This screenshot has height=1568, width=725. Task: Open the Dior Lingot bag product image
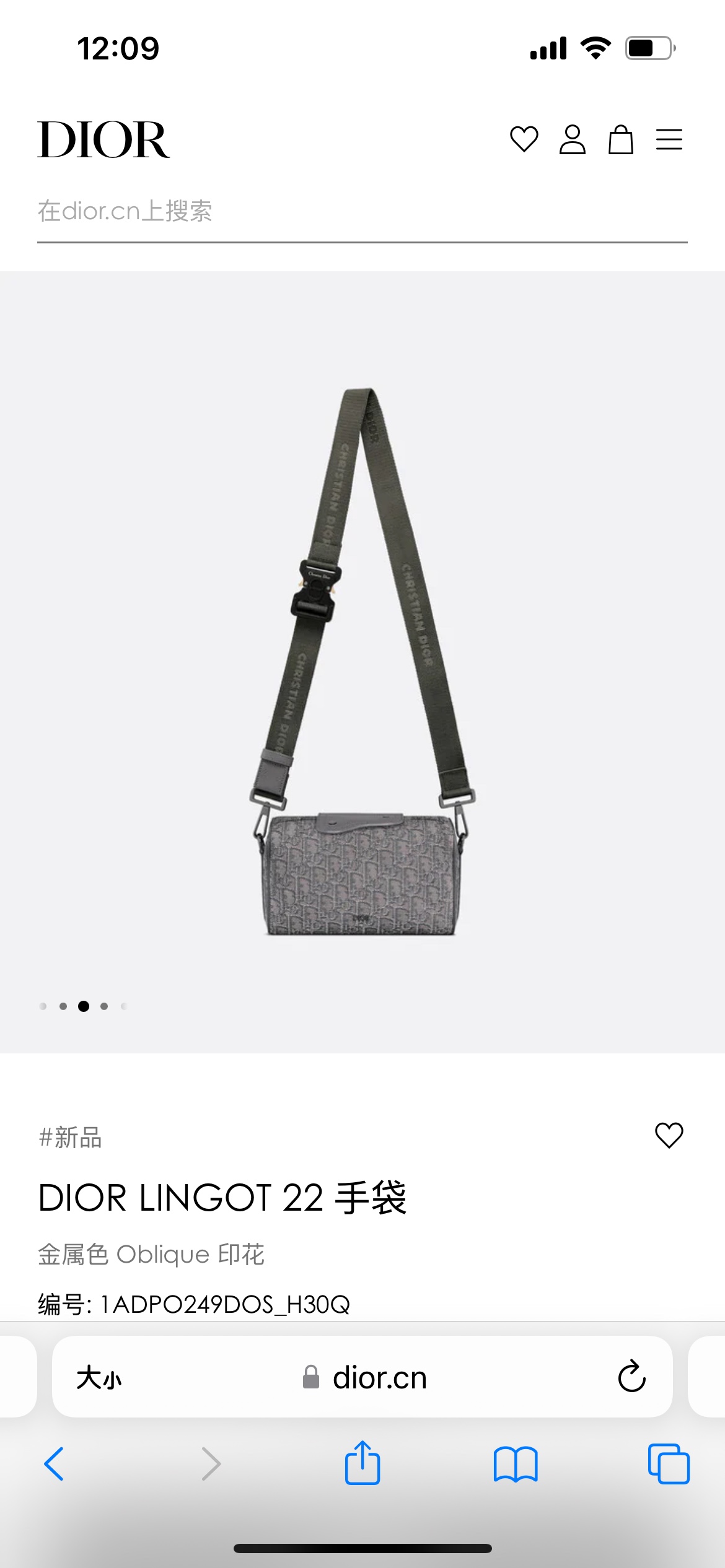coord(362,663)
